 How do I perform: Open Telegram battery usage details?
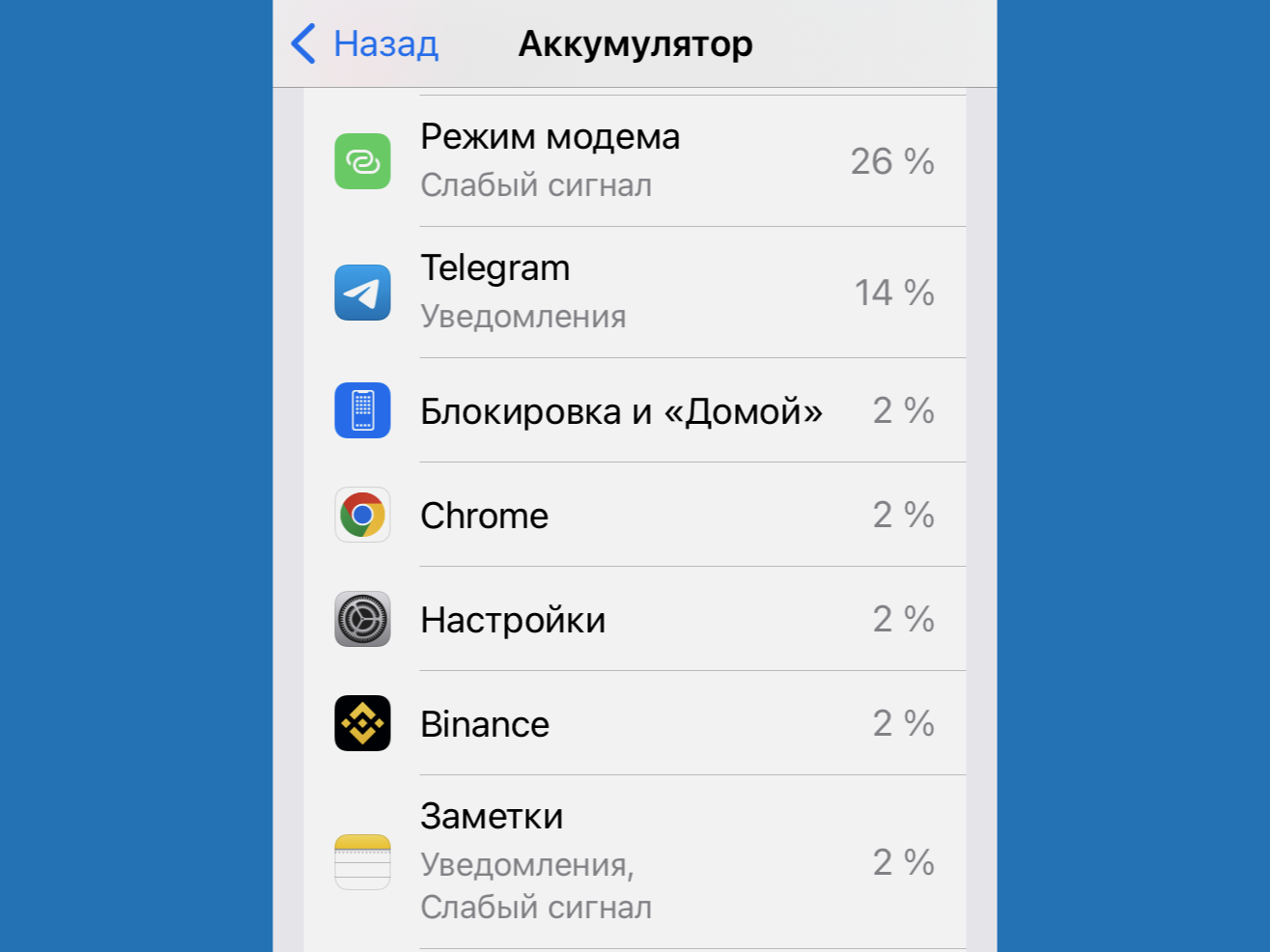tap(635, 293)
